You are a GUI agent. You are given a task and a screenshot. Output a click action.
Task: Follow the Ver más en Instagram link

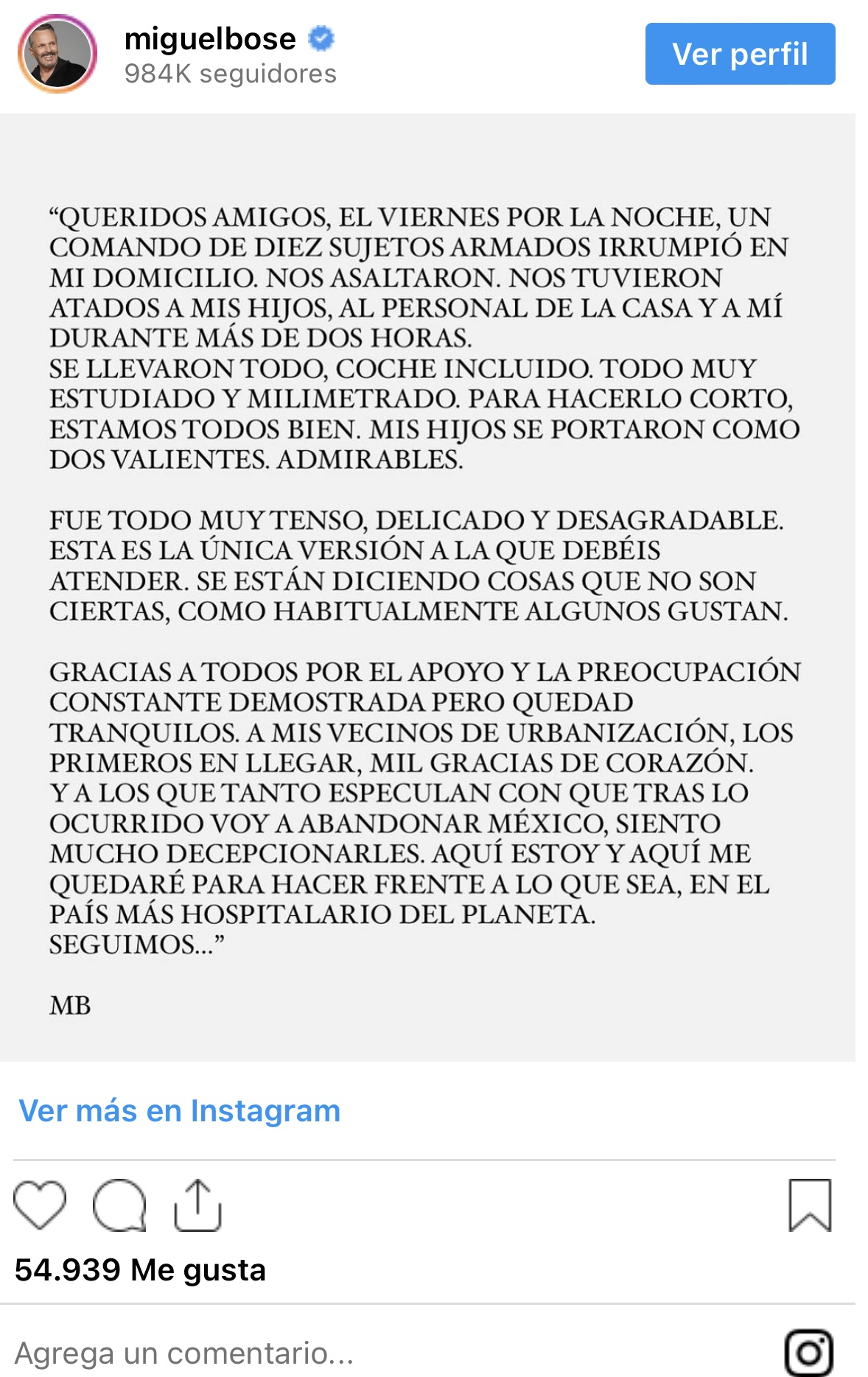[180, 1110]
